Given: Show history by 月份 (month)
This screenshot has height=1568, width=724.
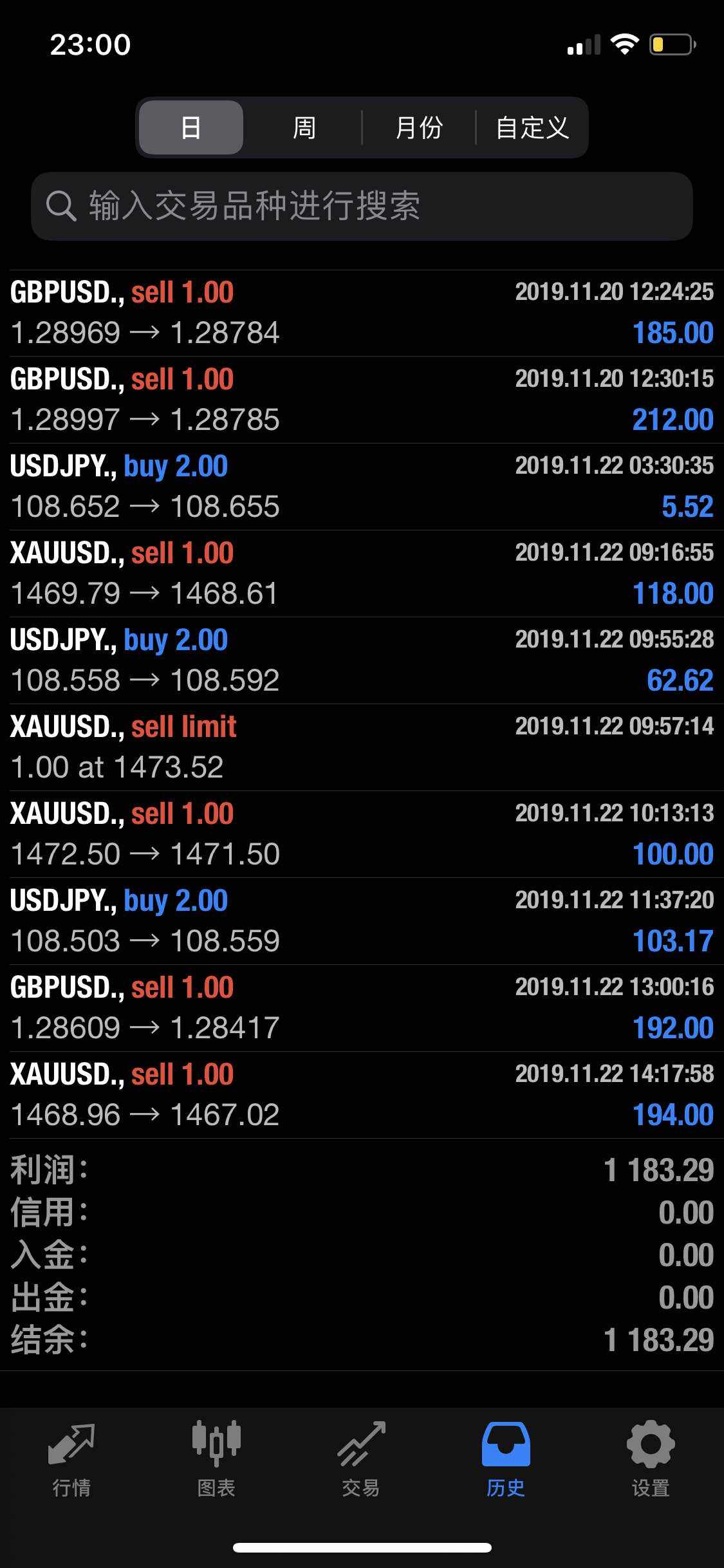Looking at the screenshot, I should coord(419,127).
